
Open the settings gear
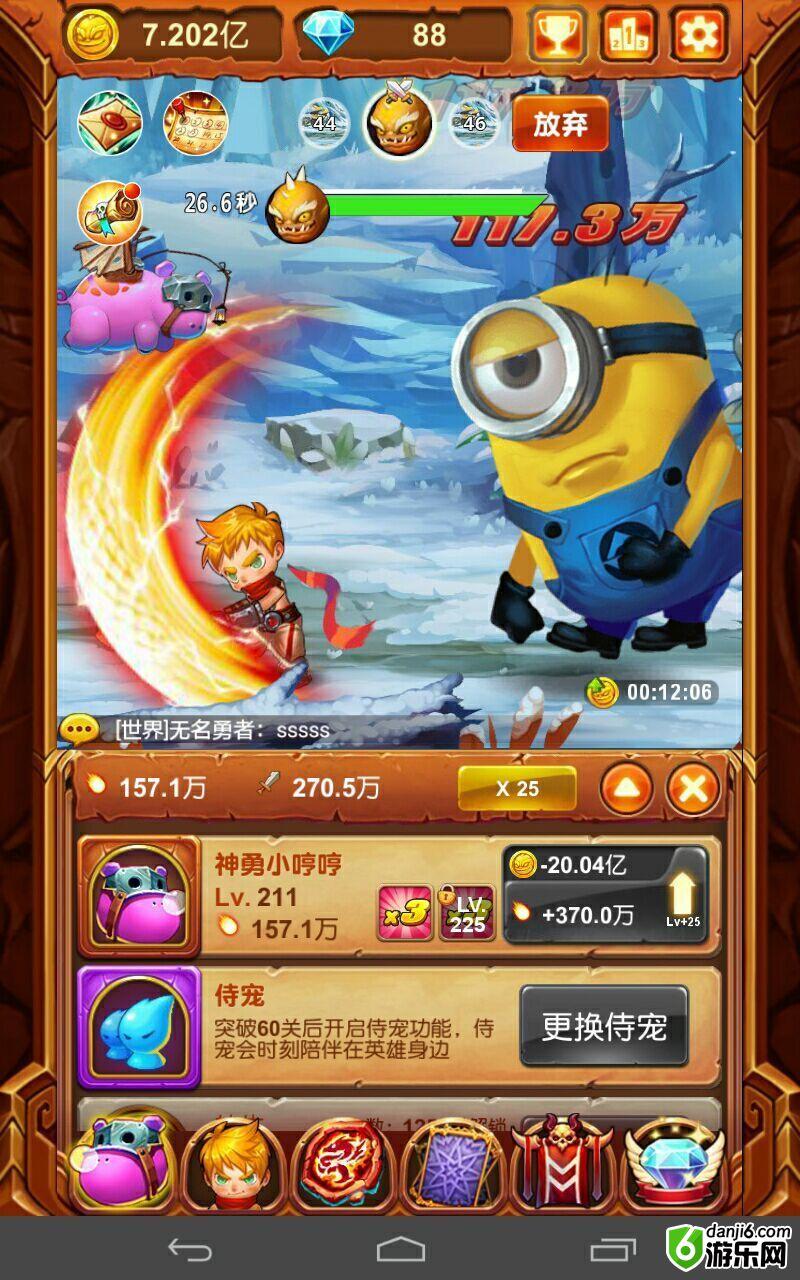coord(698,36)
